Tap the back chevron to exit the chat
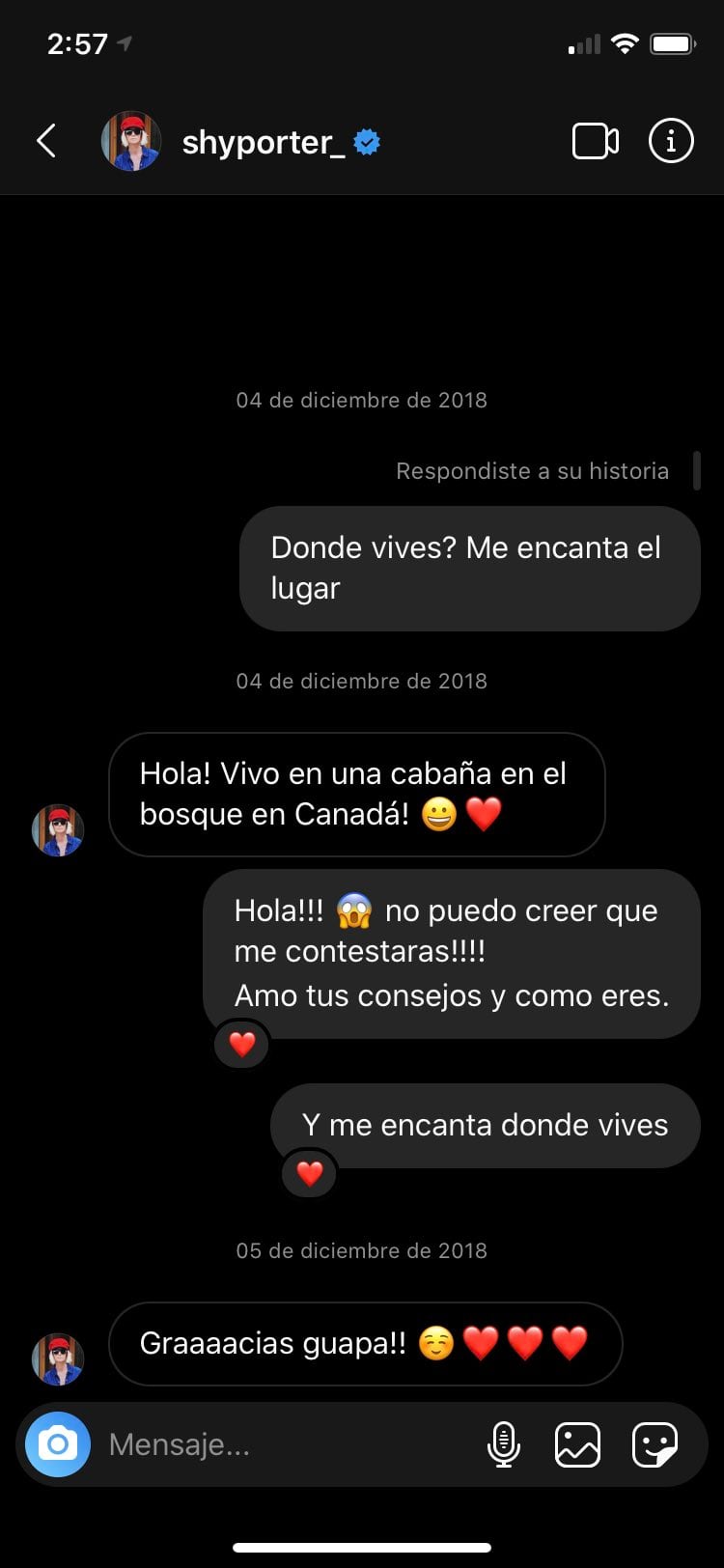 pos(45,140)
